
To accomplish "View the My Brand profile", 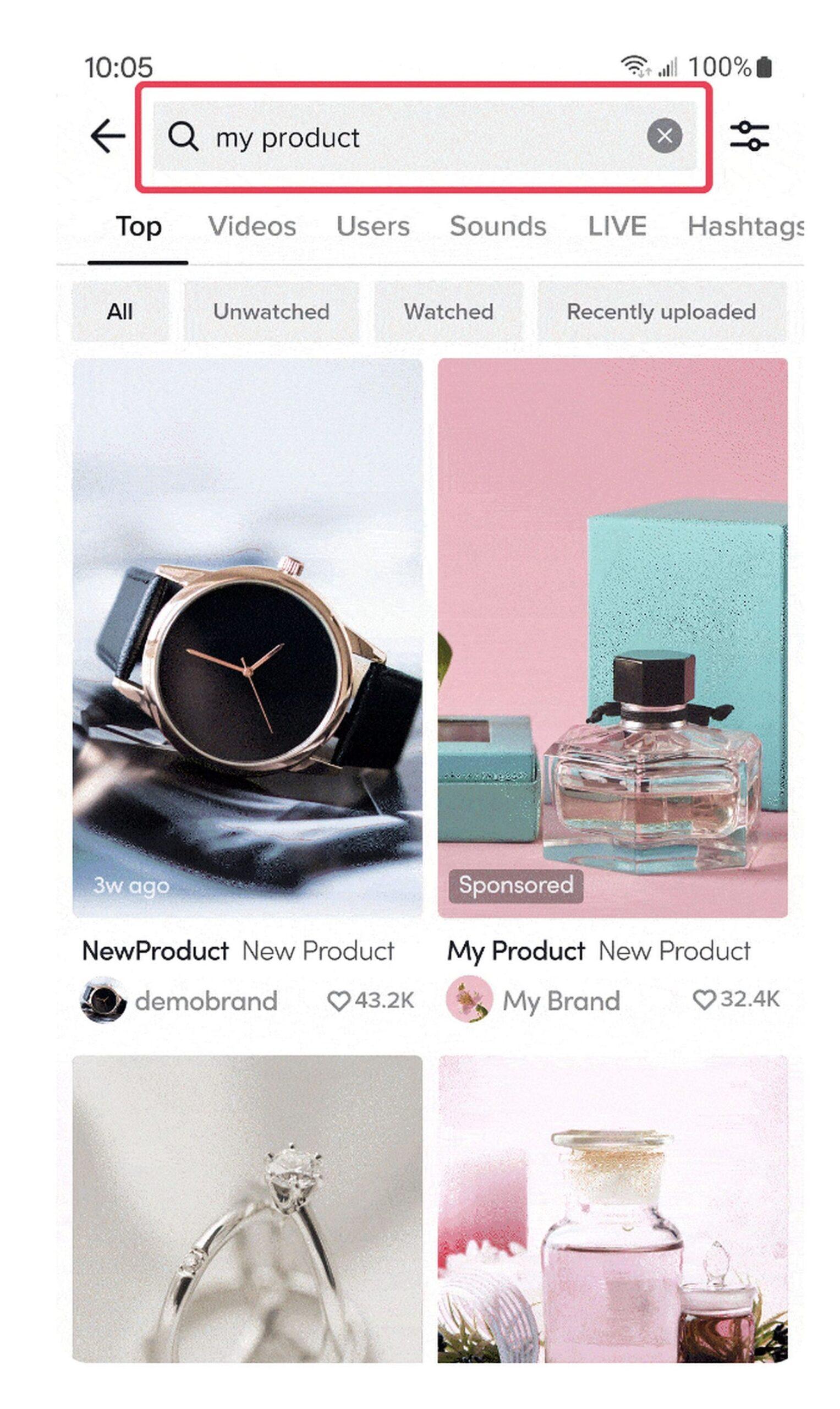I will [x=533, y=1001].
